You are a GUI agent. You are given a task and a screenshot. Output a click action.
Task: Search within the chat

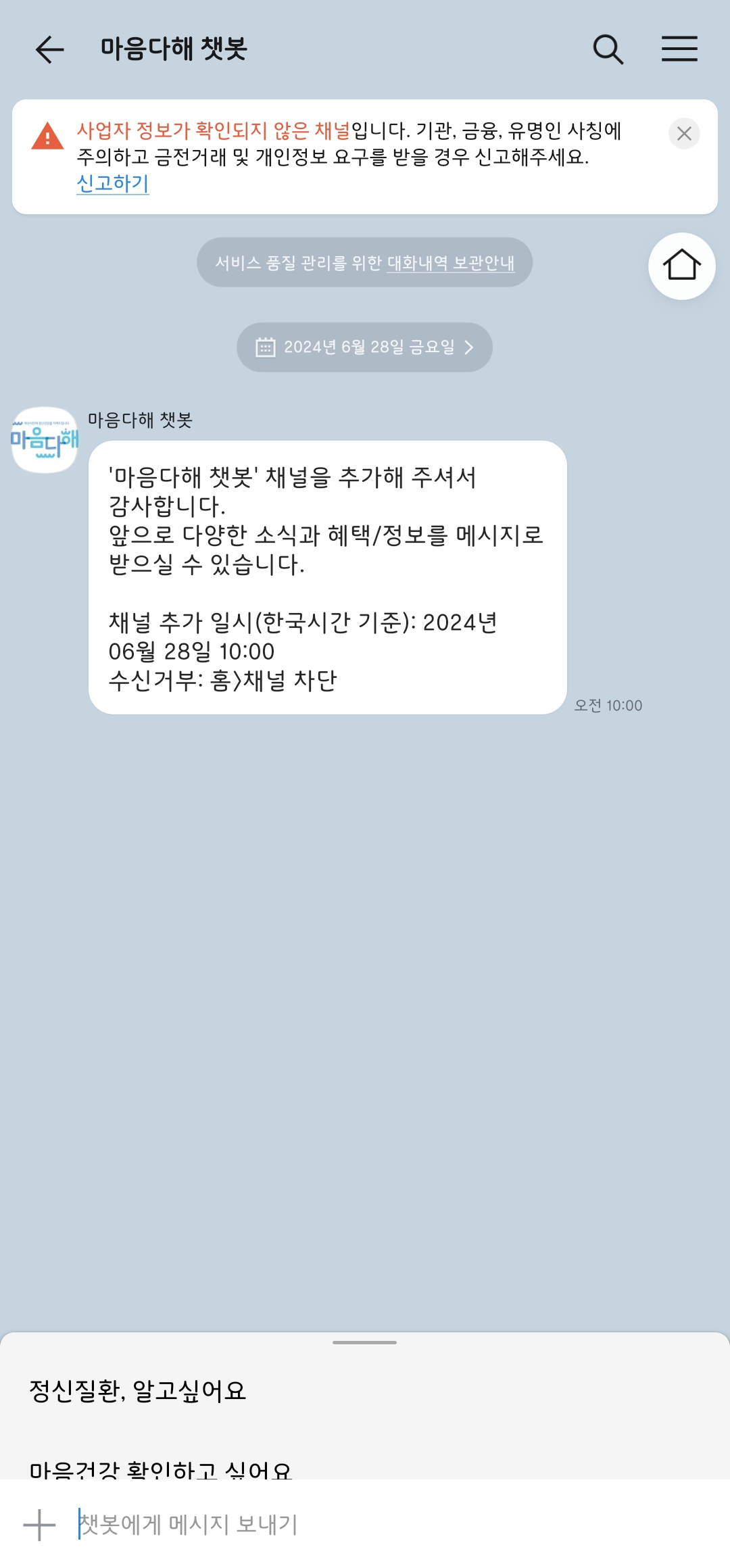point(608,49)
